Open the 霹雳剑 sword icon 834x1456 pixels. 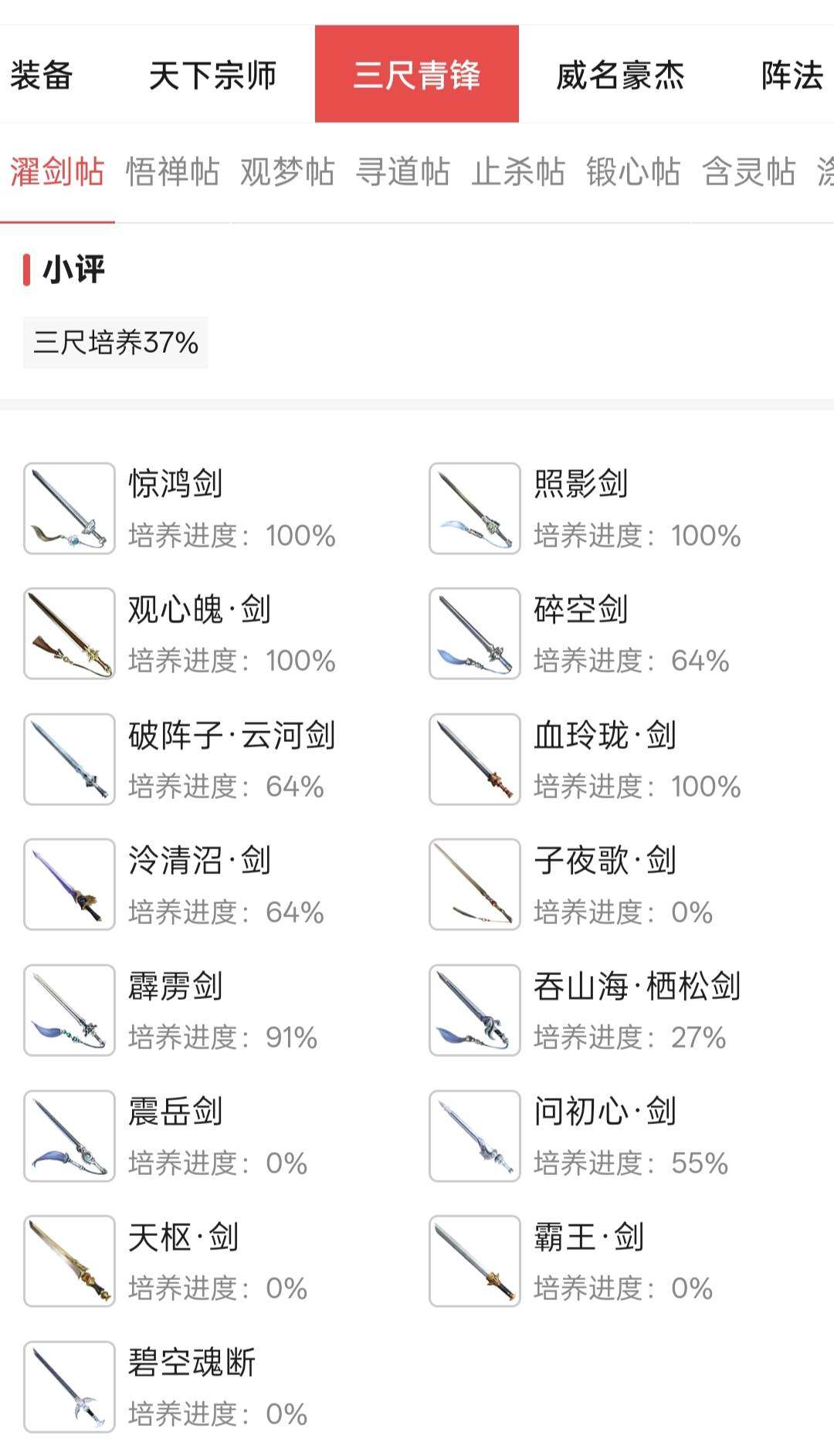(x=68, y=1010)
